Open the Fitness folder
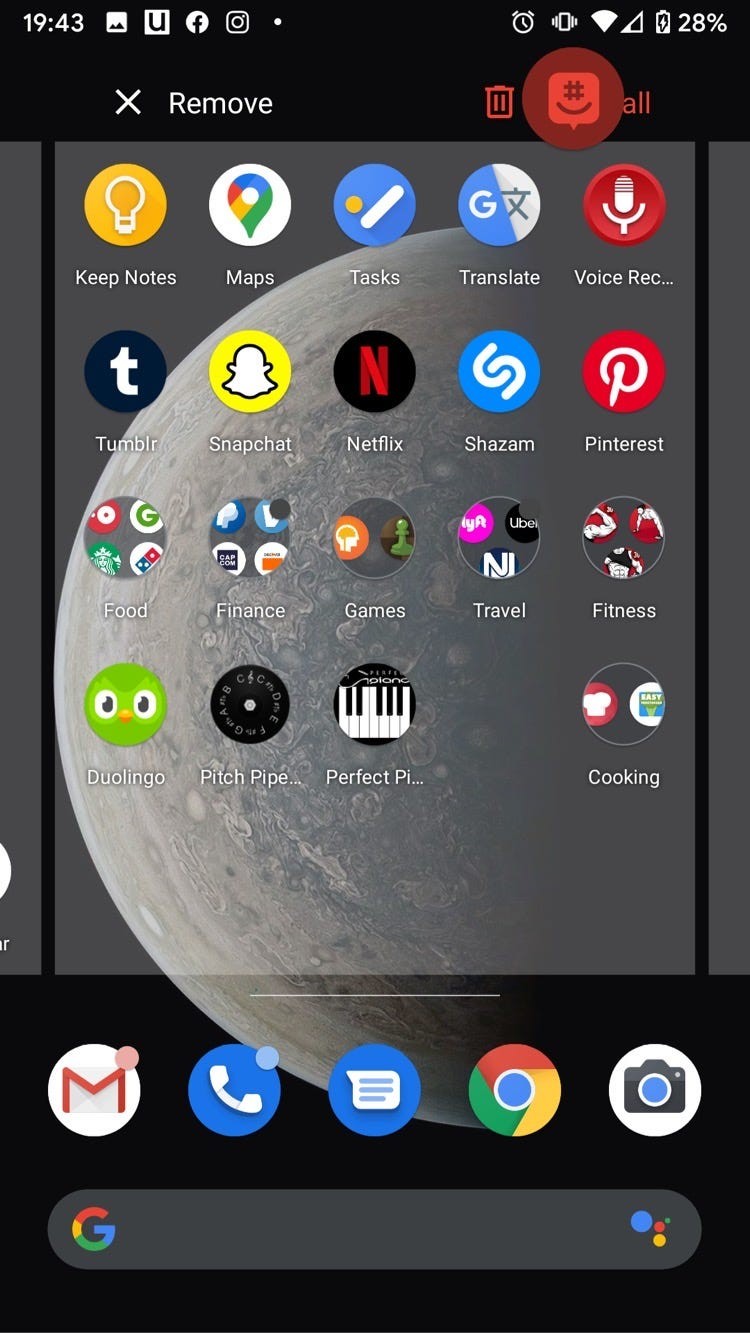Viewport: 750px width, 1333px height. pos(623,537)
